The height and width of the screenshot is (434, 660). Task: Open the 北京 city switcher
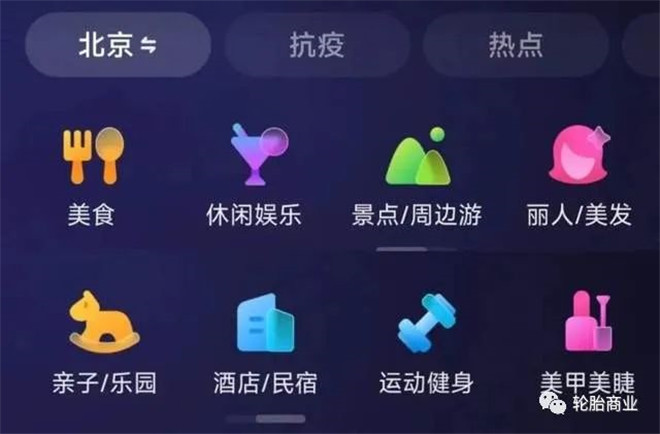pyautogui.click(x=118, y=45)
